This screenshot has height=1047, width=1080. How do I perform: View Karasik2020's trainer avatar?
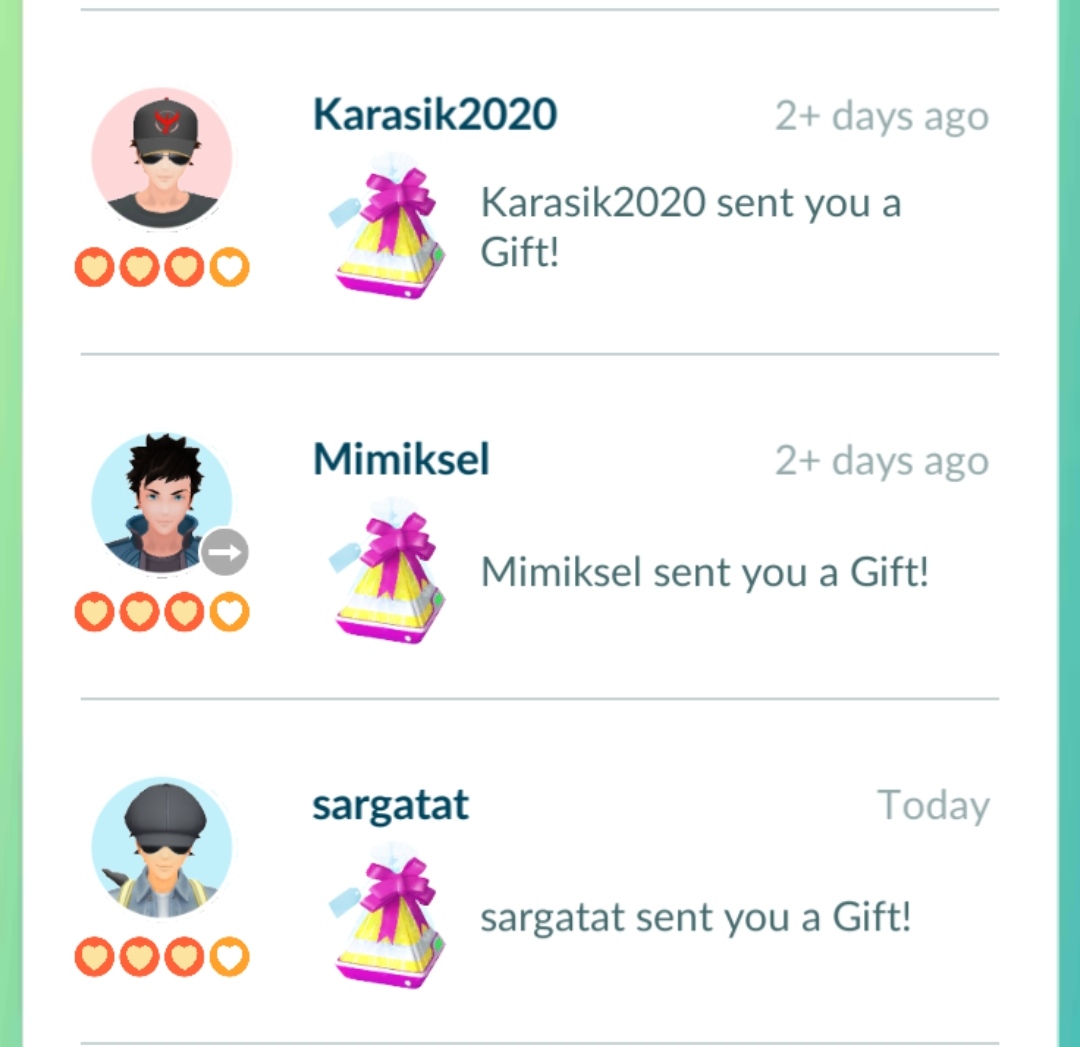[162, 159]
